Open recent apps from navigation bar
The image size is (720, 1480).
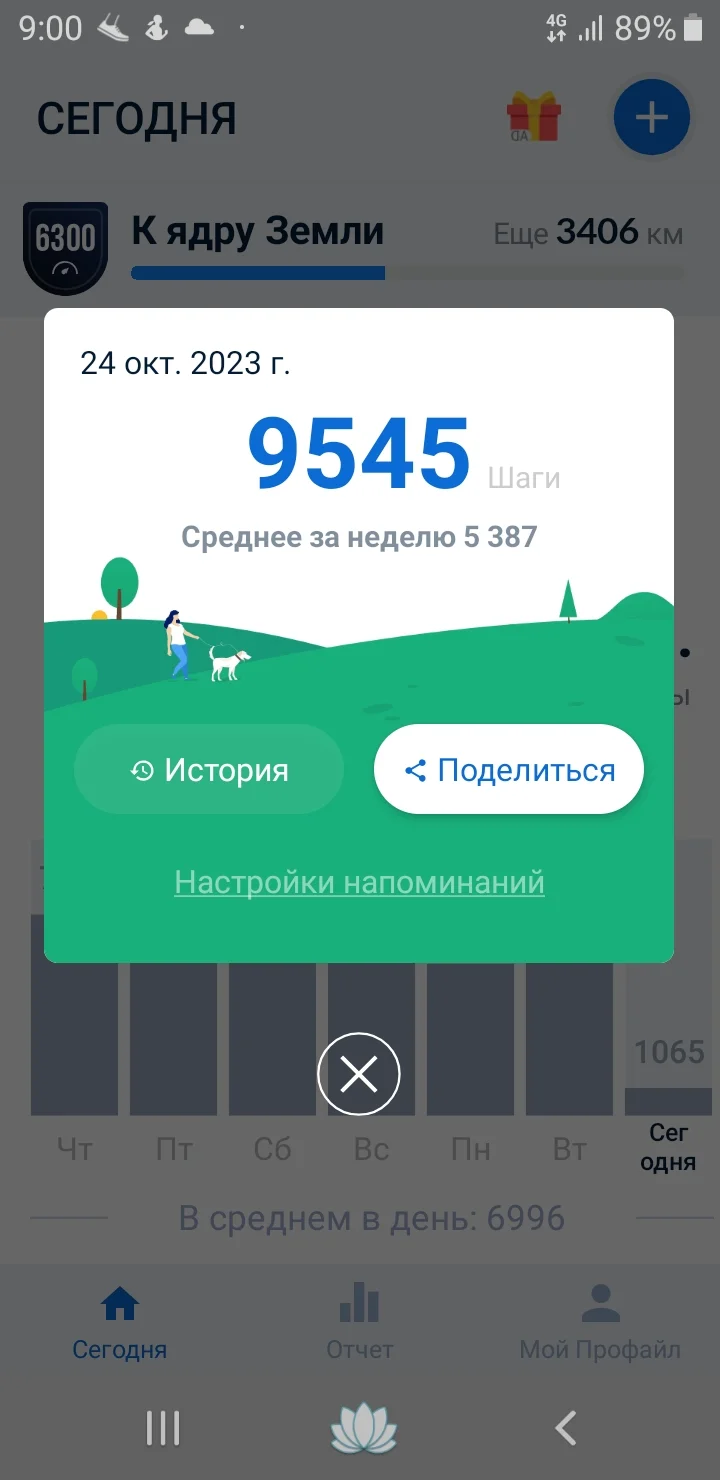click(162, 1427)
